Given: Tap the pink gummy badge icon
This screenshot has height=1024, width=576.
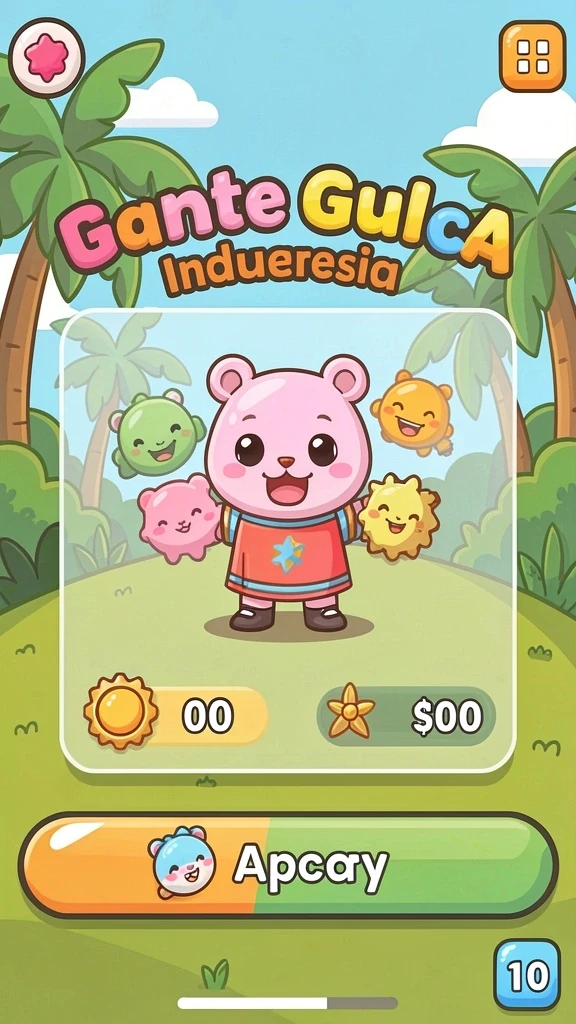Looking at the screenshot, I should point(47,58).
